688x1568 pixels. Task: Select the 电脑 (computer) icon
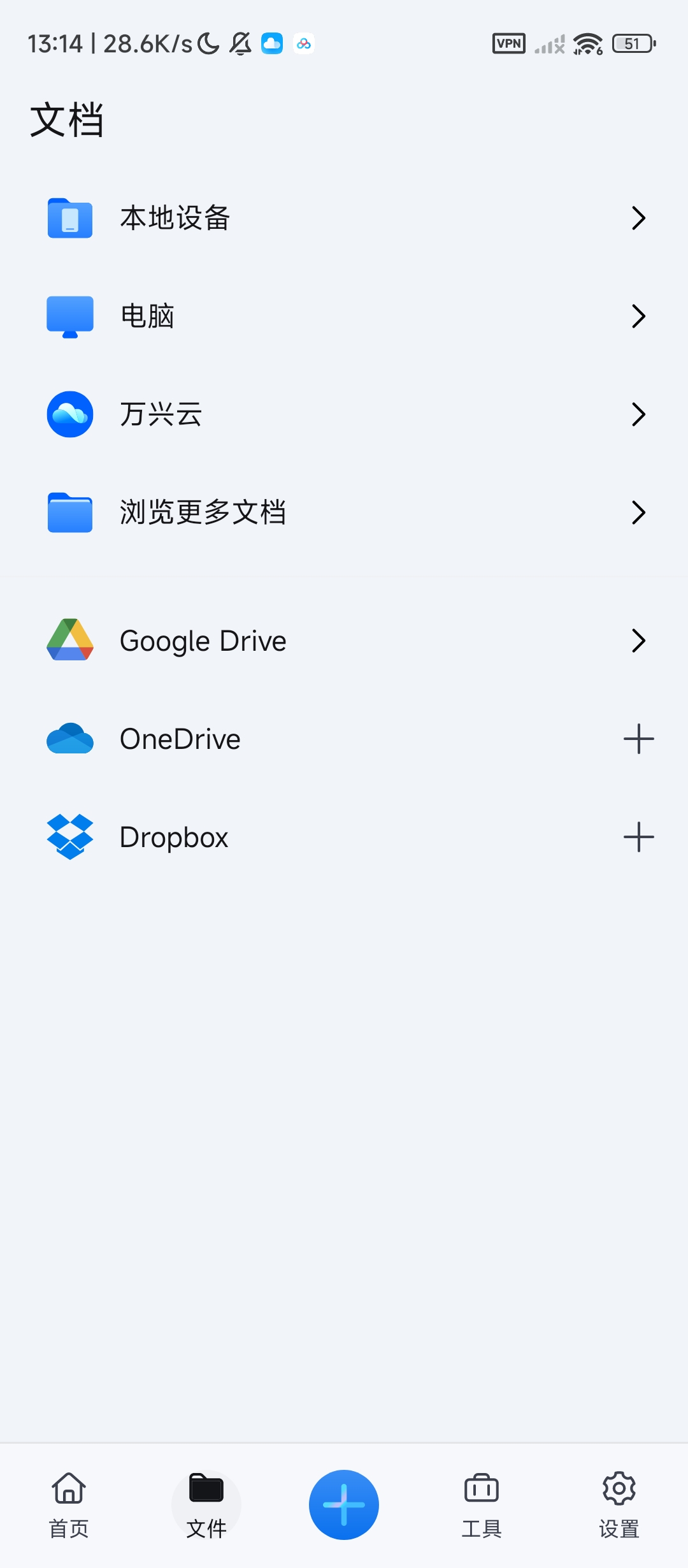coord(70,317)
